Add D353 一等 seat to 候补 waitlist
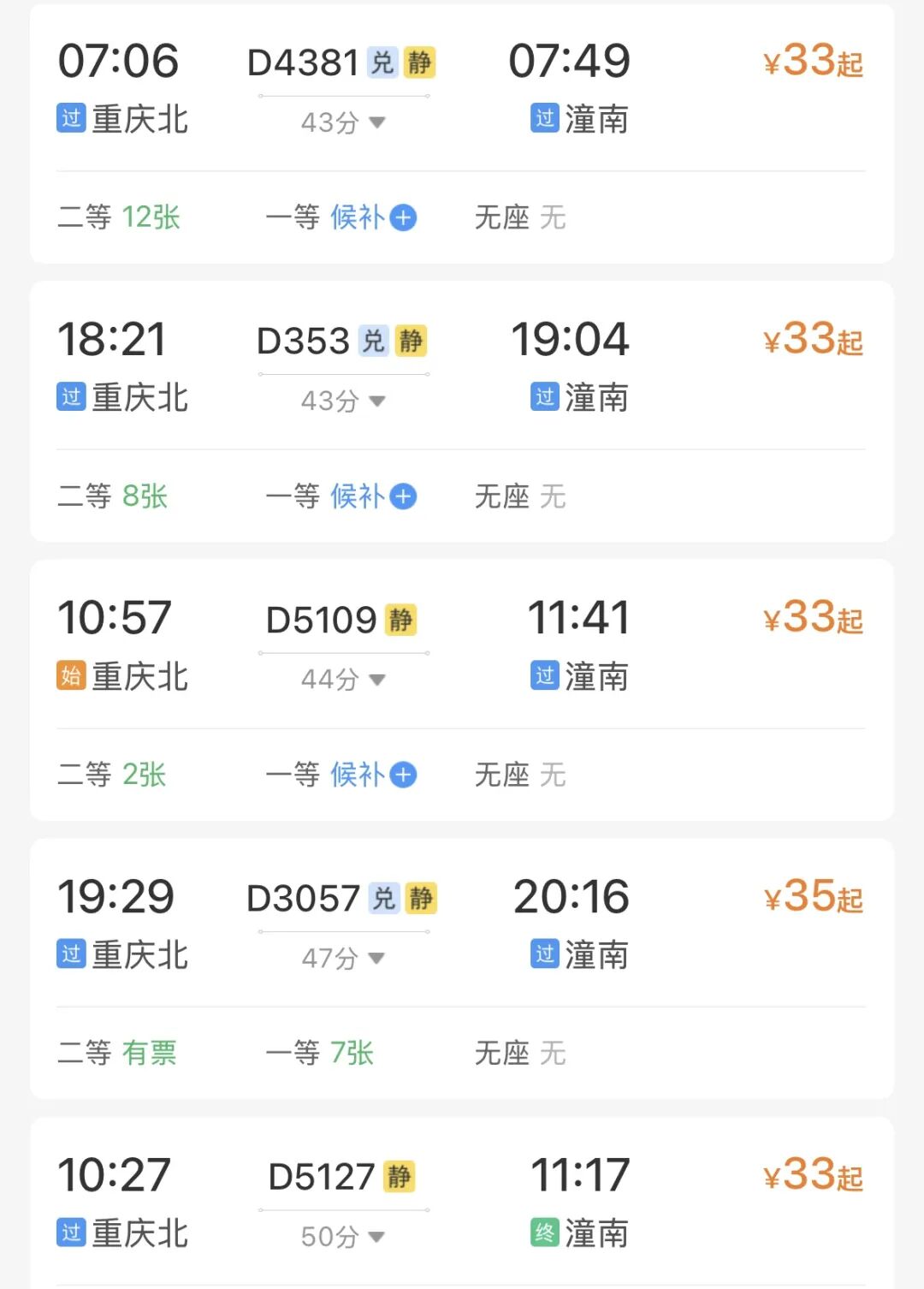The height and width of the screenshot is (1289, 924). 403,496
